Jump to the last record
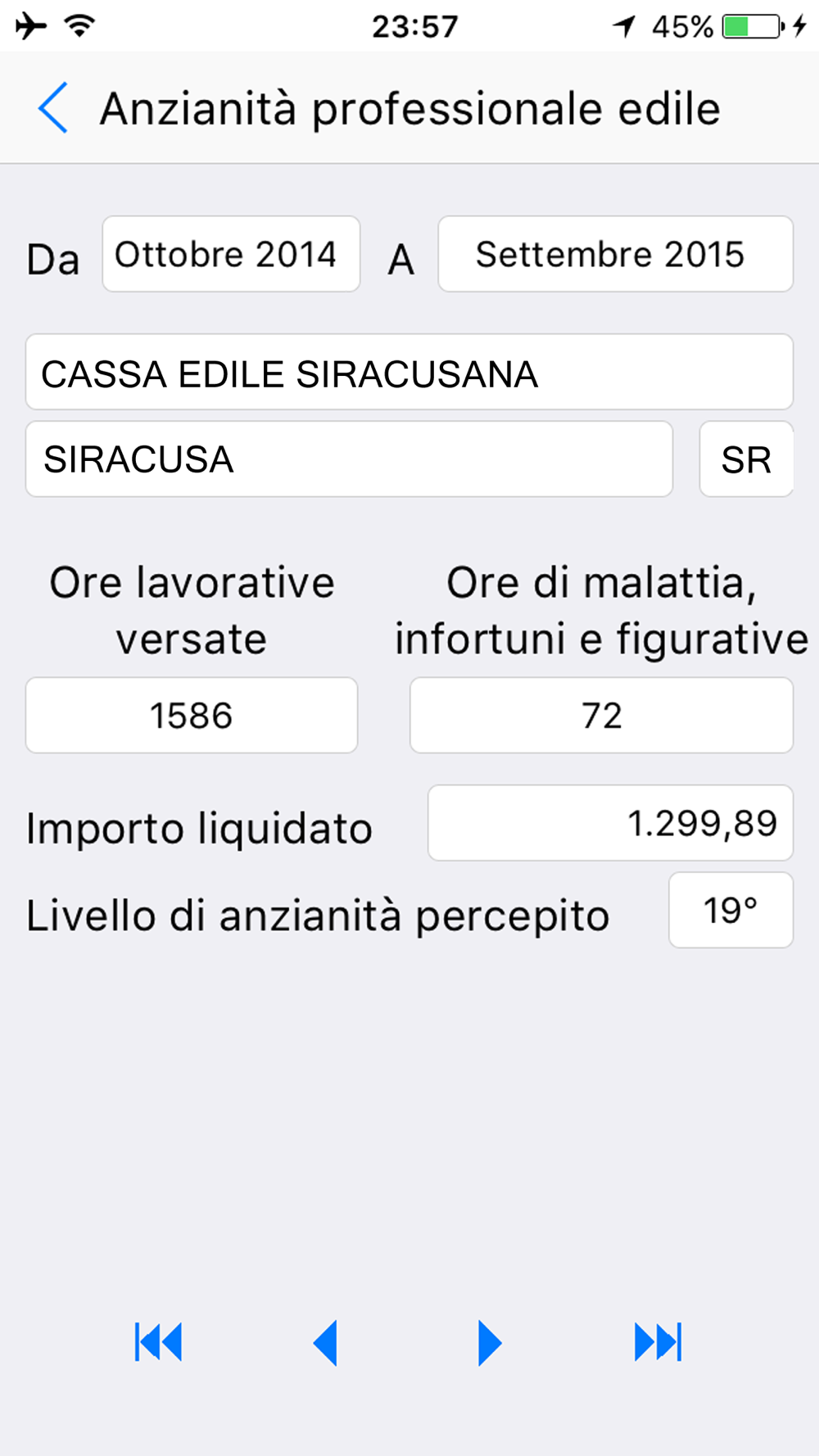The image size is (819, 1456). click(x=658, y=1342)
